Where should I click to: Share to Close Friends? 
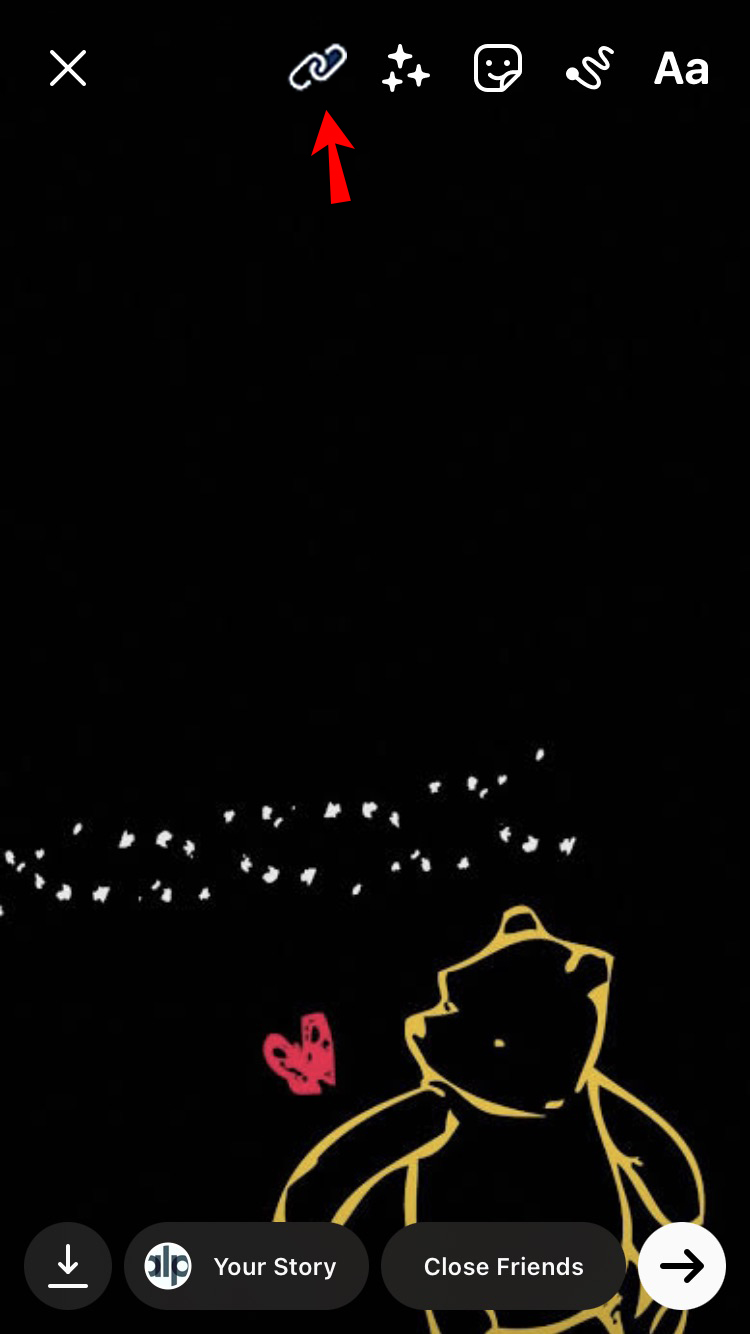click(x=503, y=1266)
